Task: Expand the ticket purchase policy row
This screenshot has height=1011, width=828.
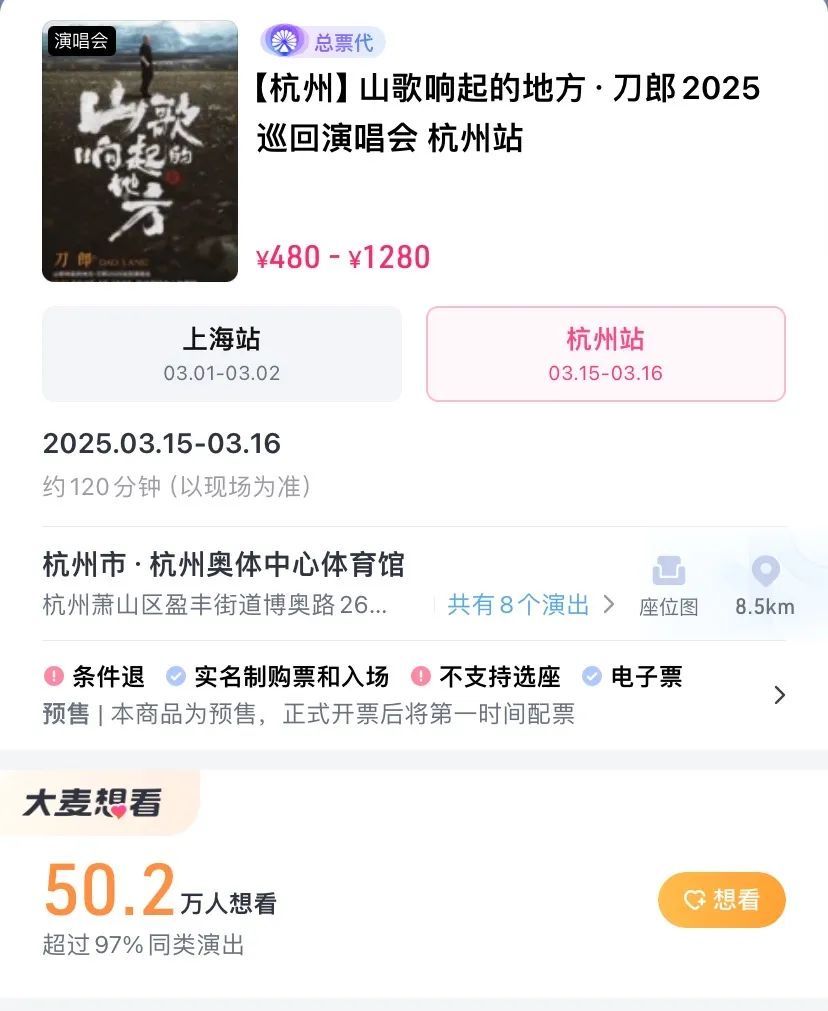Action: (x=780, y=694)
